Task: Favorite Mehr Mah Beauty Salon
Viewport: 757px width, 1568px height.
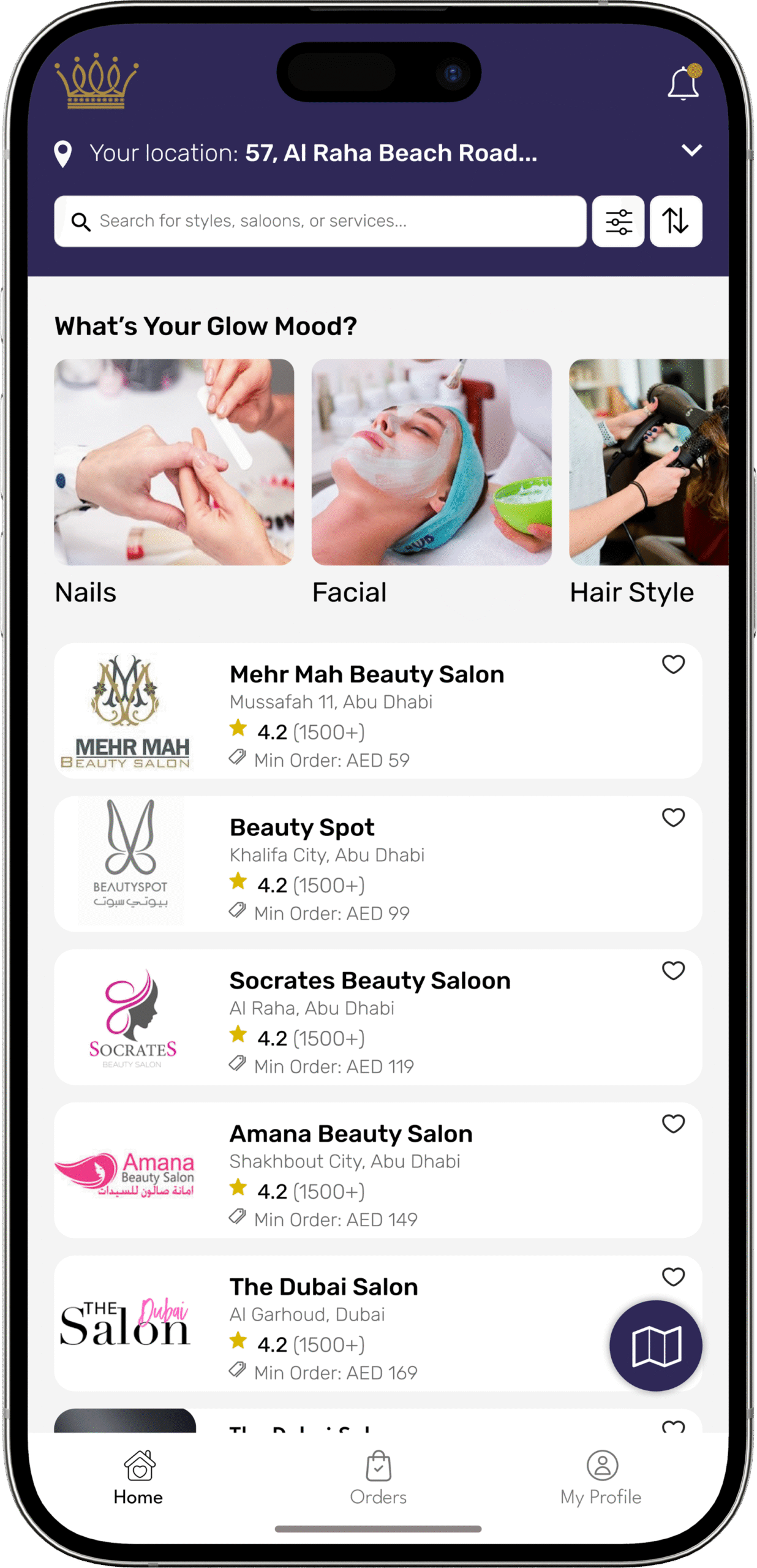Action: [x=673, y=665]
